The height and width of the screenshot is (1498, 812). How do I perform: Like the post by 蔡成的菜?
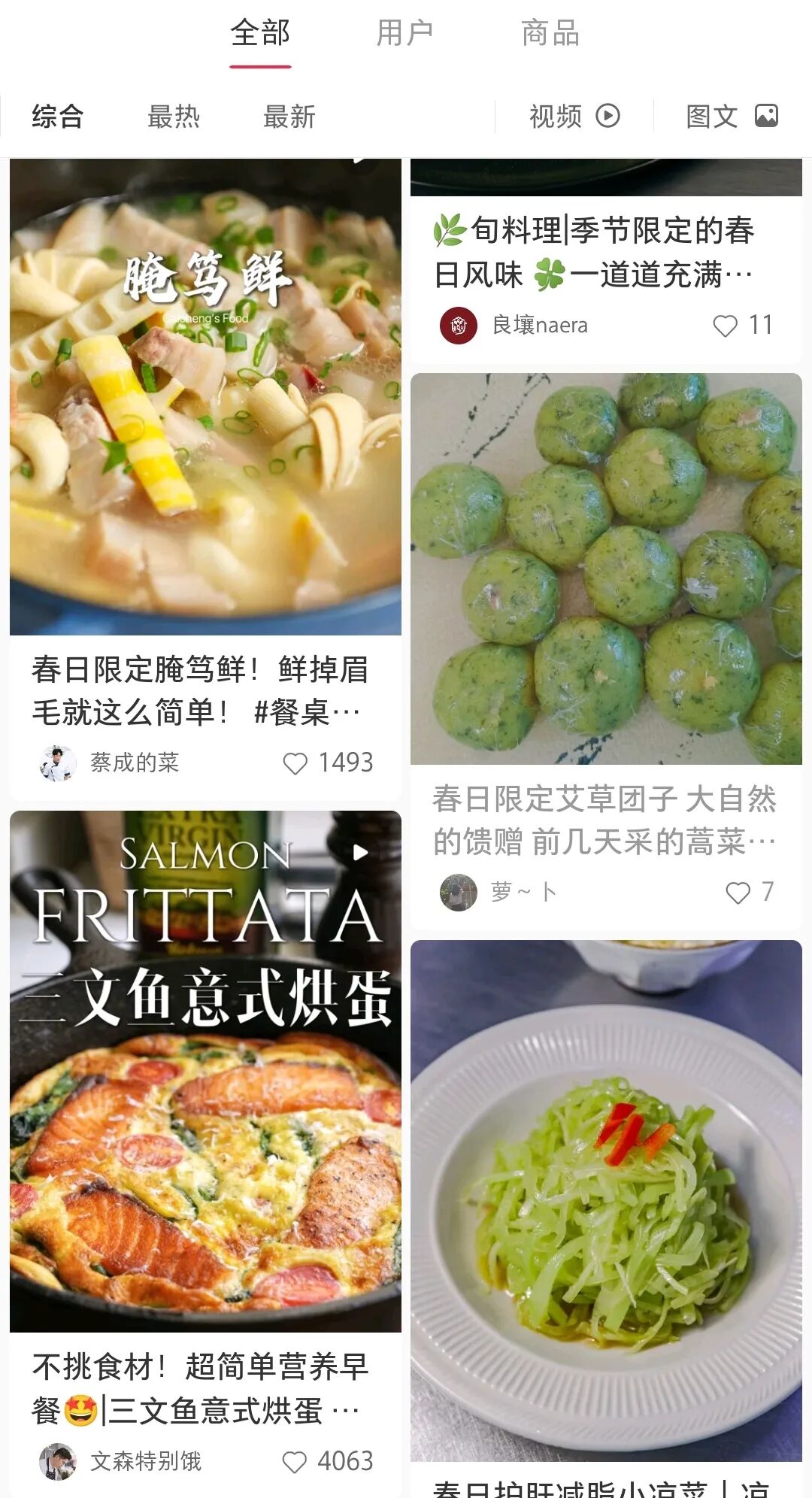tap(295, 763)
